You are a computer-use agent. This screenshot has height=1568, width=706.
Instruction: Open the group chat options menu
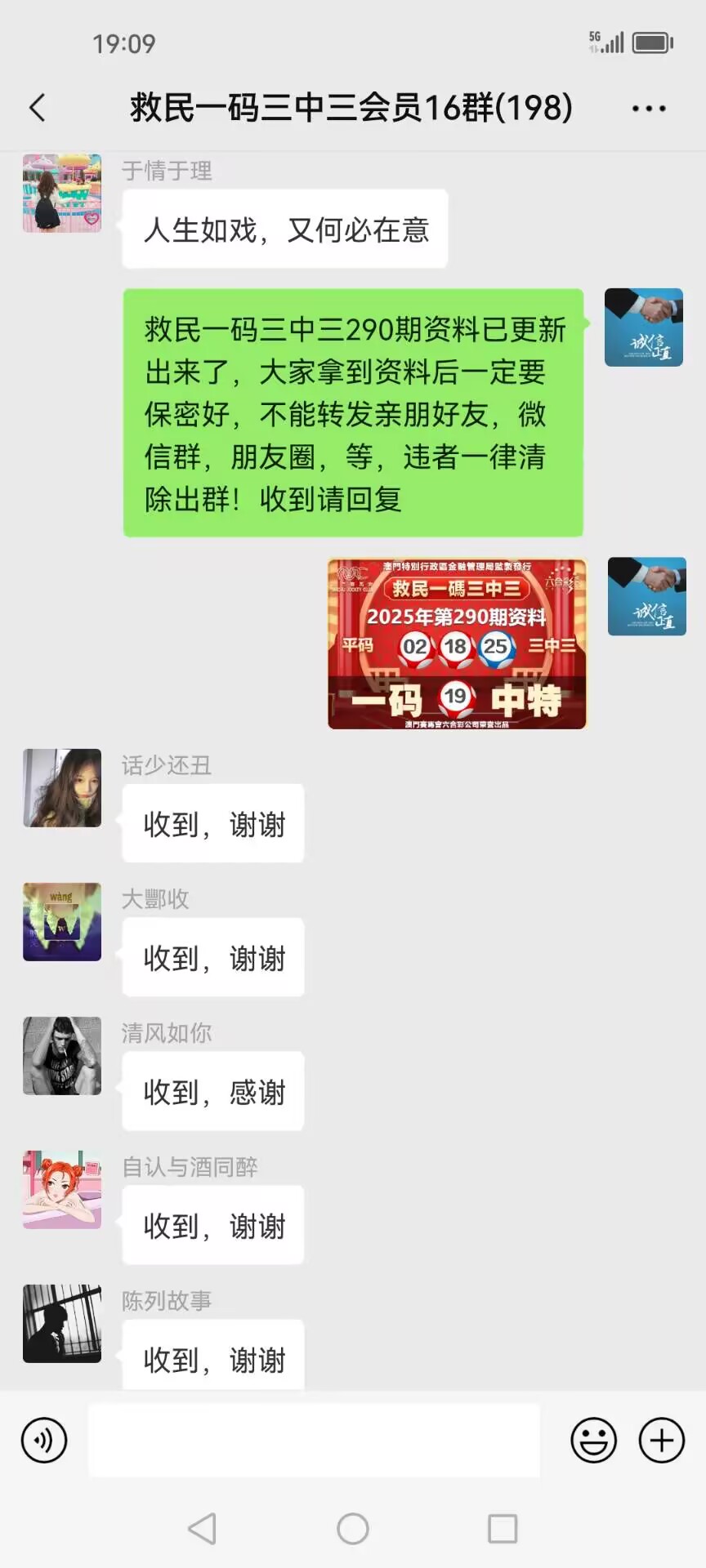pos(649,108)
